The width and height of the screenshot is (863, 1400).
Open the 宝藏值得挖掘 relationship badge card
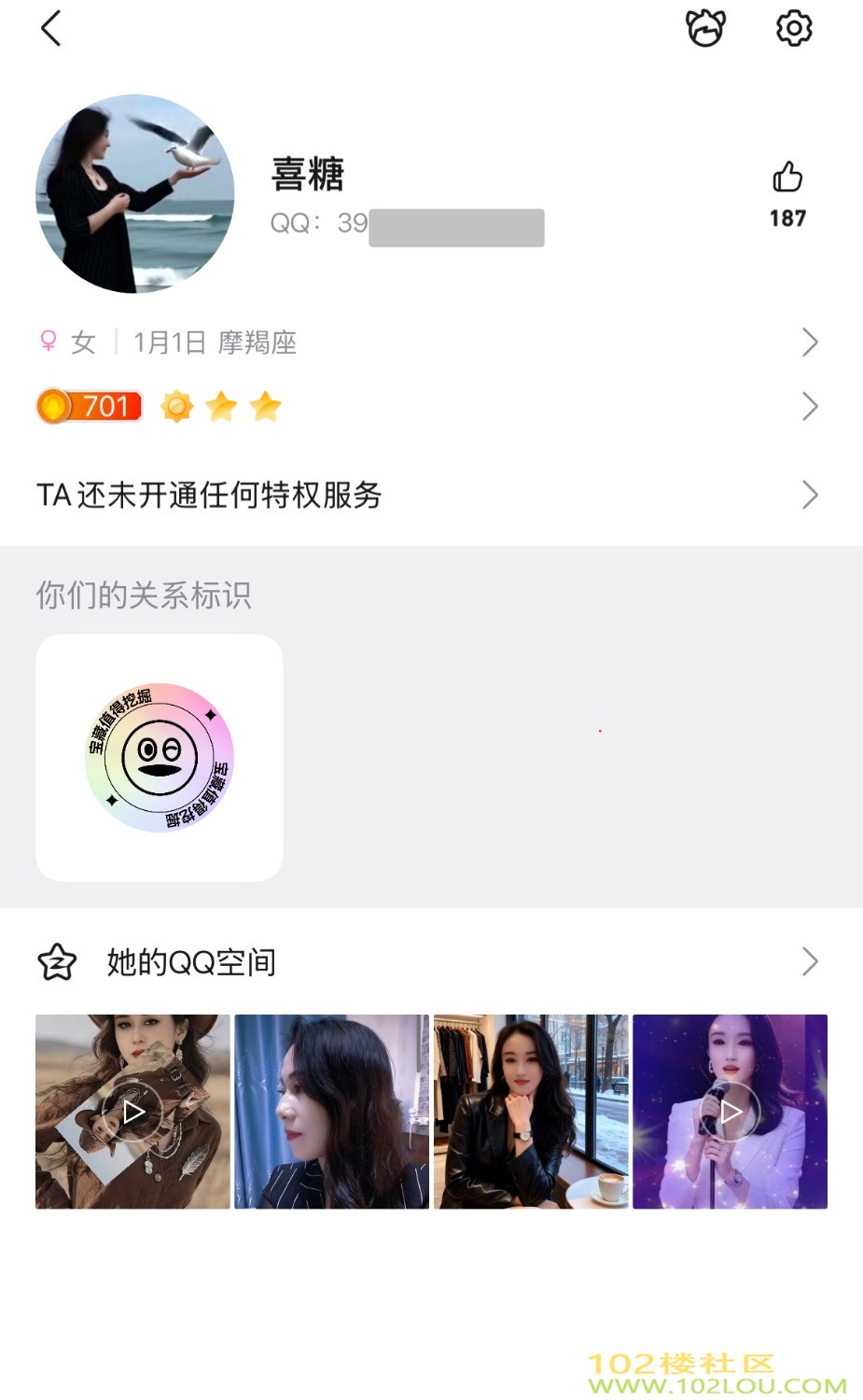coord(160,757)
